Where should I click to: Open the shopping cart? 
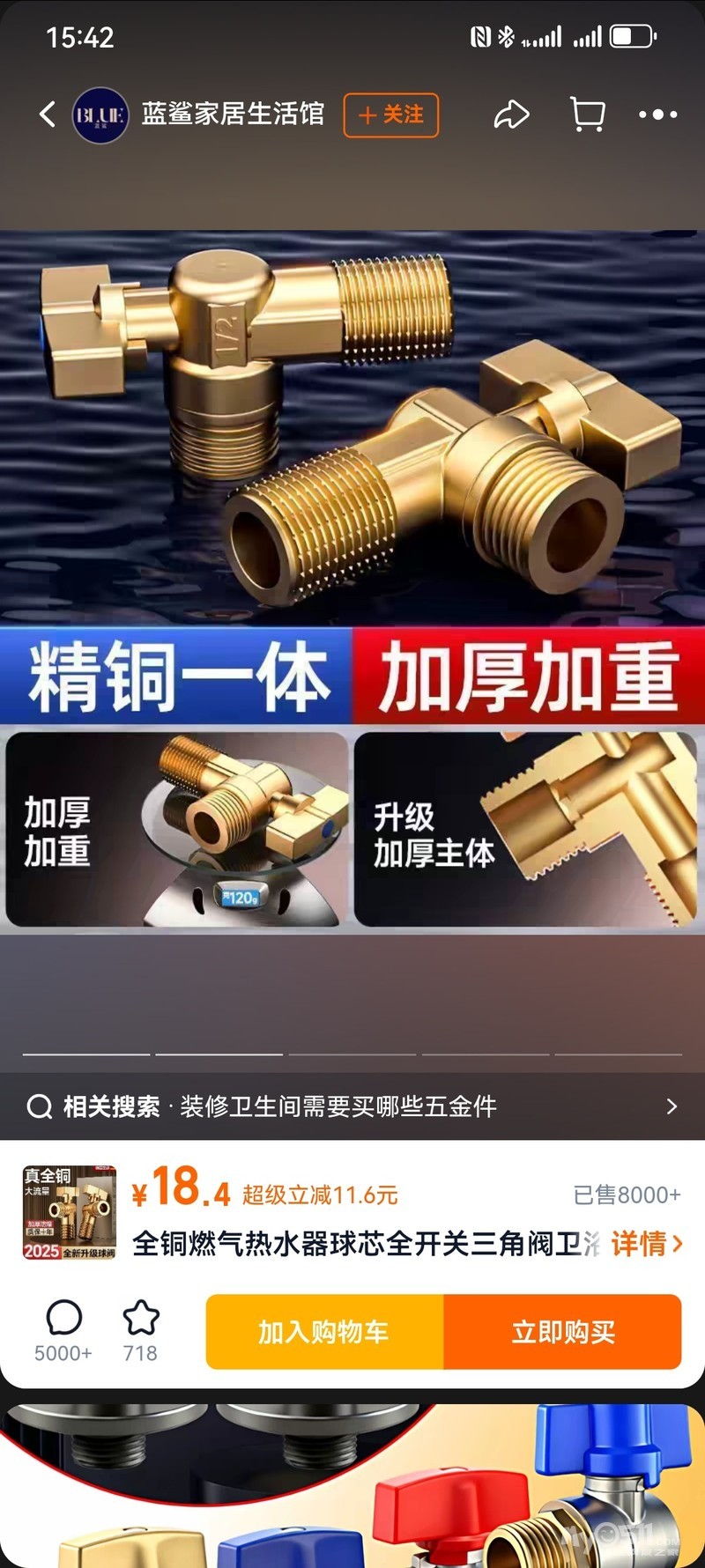tap(588, 115)
